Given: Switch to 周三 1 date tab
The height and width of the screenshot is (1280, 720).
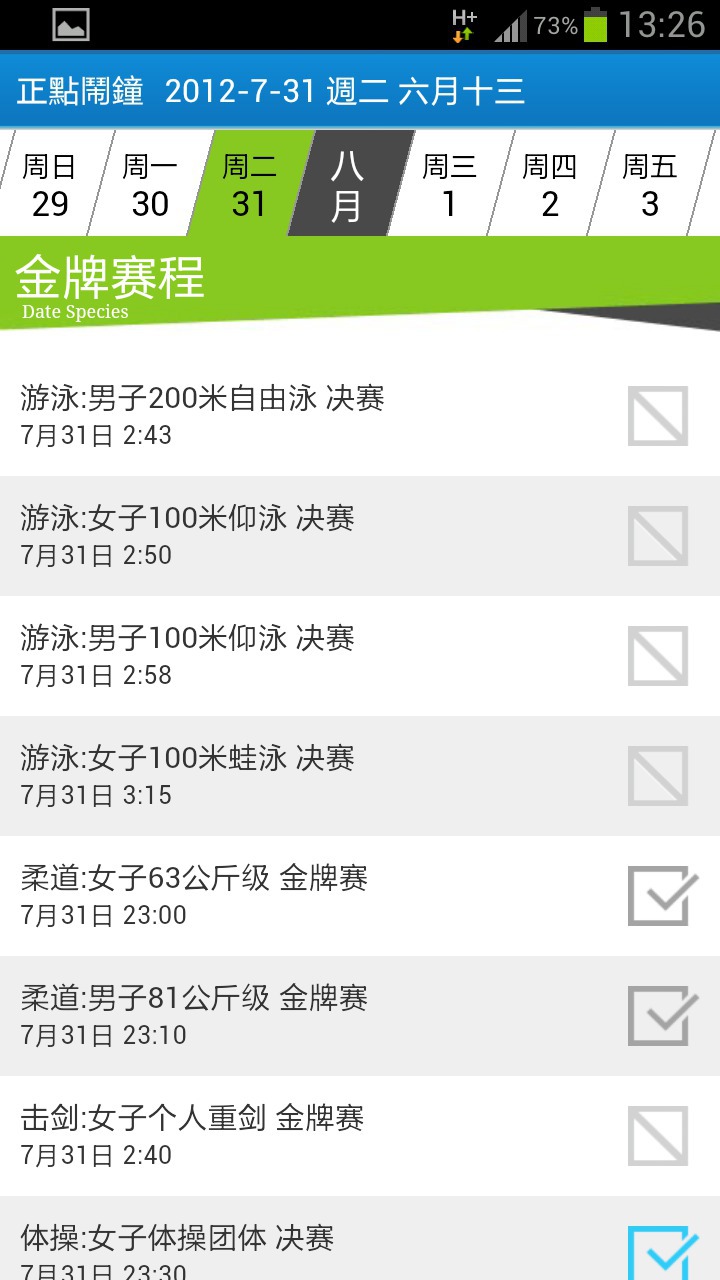Looking at the screenshot, I should coord(449,185).
